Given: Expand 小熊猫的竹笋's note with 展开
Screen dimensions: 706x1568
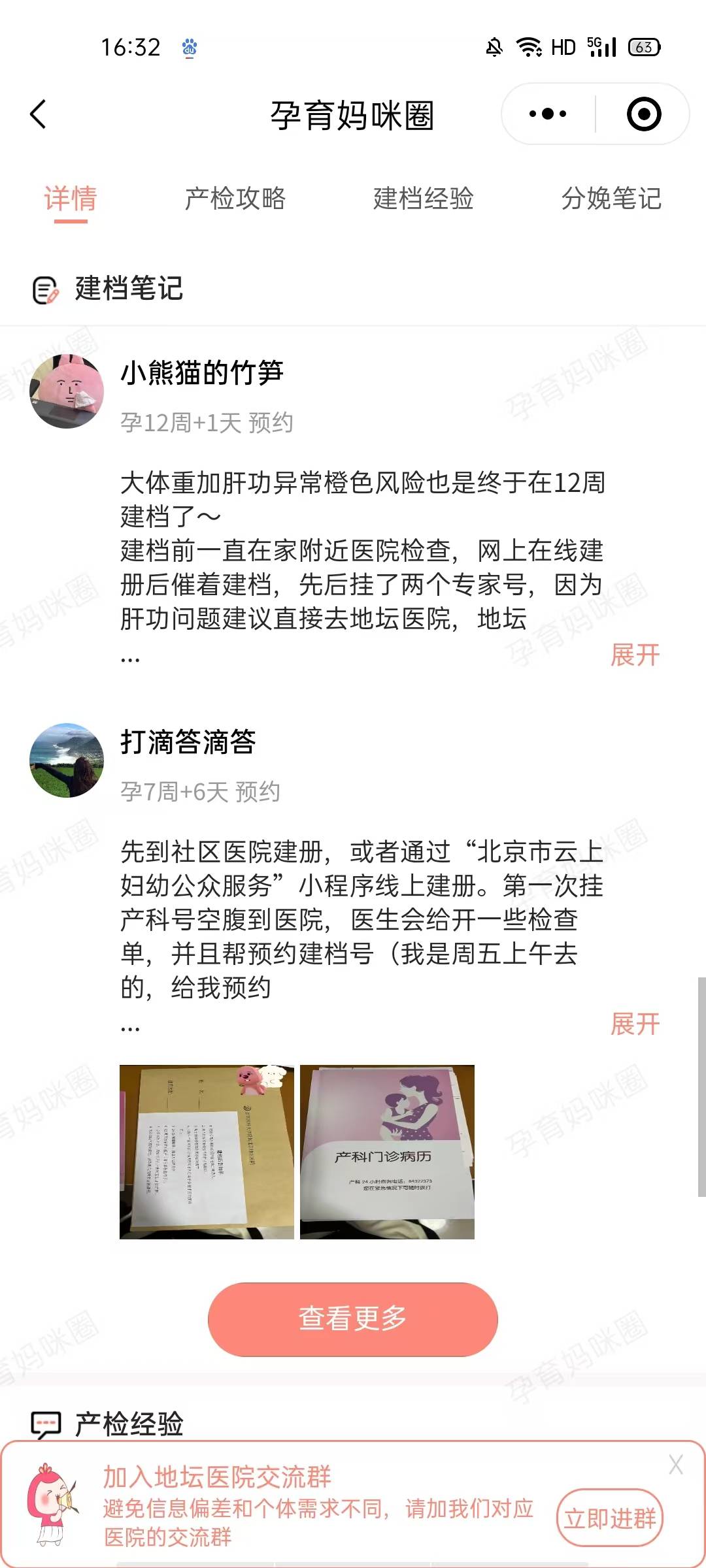Looking at the screenshot, I should tap(635, 655).
